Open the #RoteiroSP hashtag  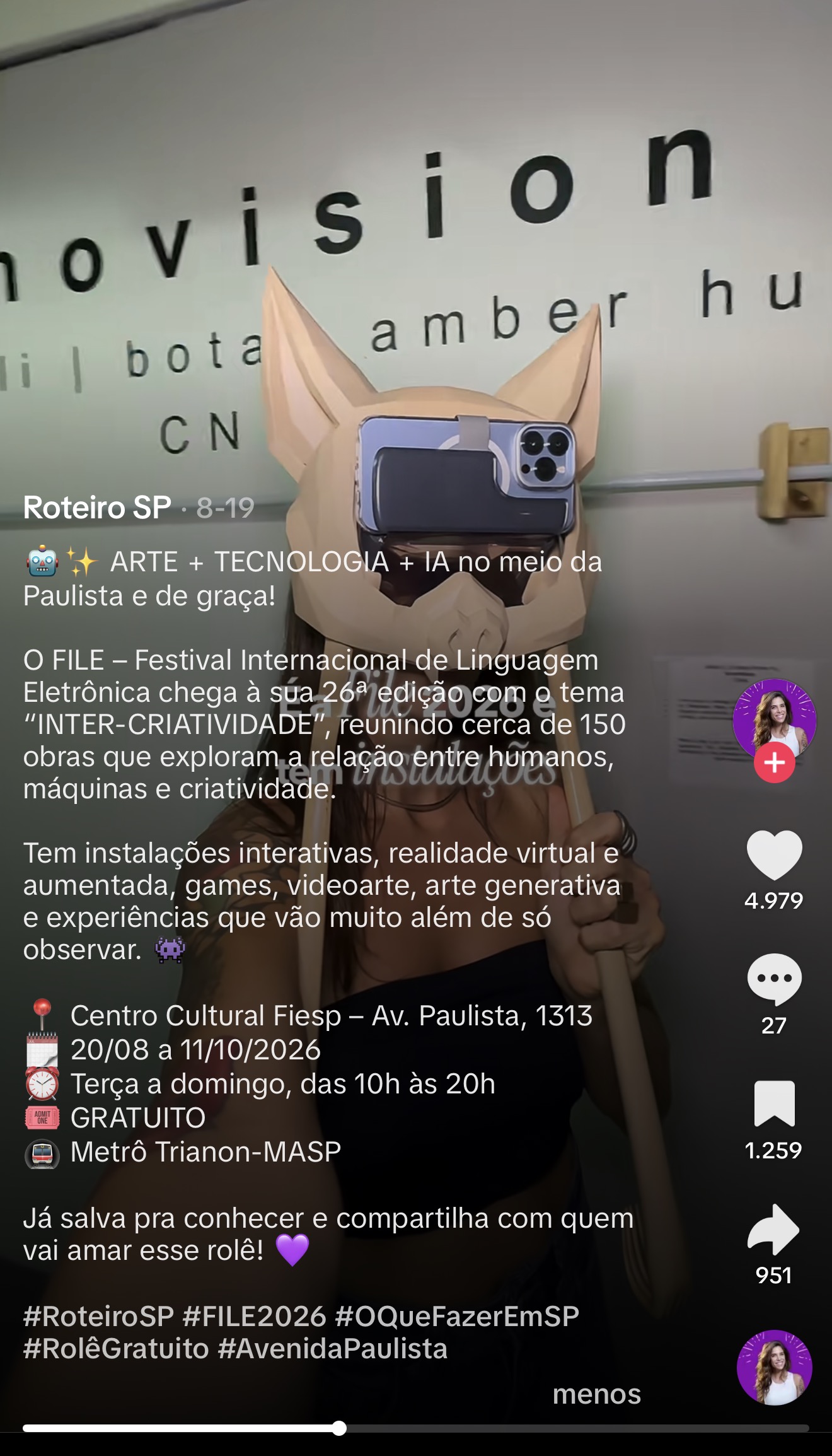point(98,1316)
